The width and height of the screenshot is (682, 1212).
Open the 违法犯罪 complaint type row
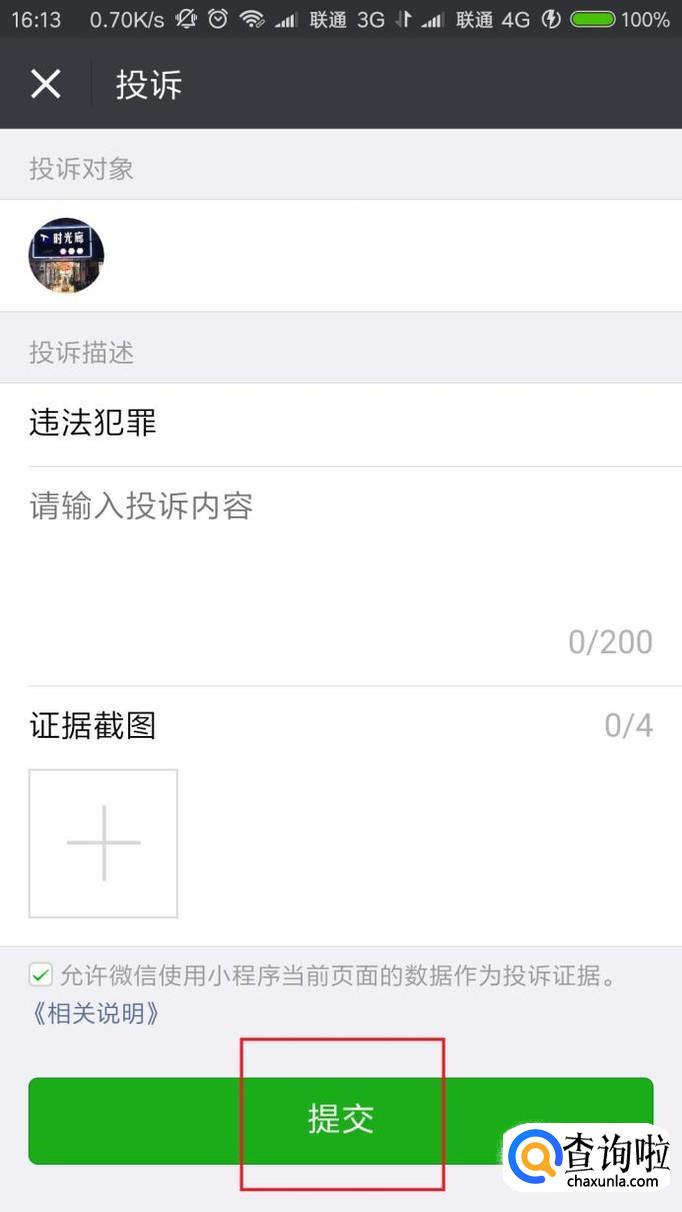click(340, 424)
